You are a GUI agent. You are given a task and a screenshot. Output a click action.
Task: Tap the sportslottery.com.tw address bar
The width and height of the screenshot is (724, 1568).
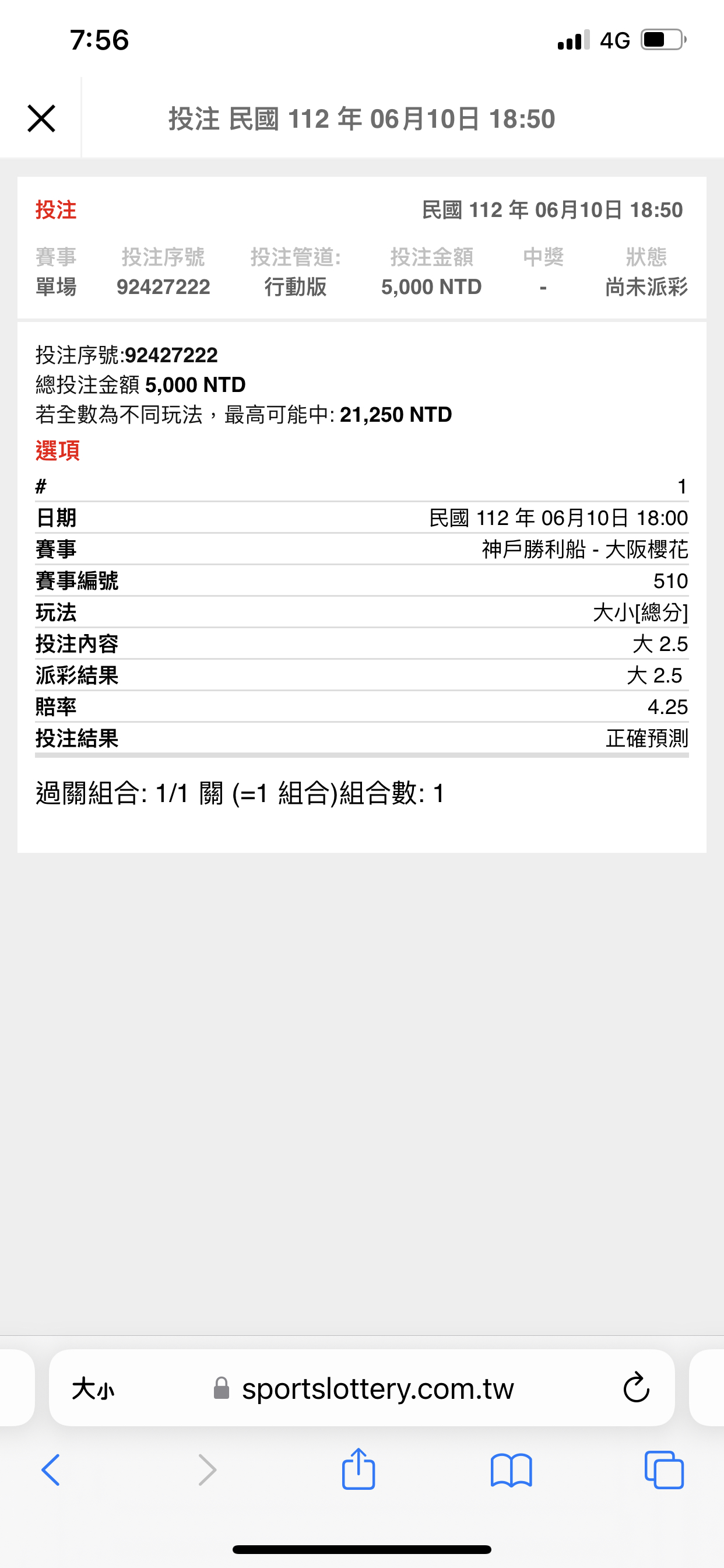click(x=362, y=1388)
